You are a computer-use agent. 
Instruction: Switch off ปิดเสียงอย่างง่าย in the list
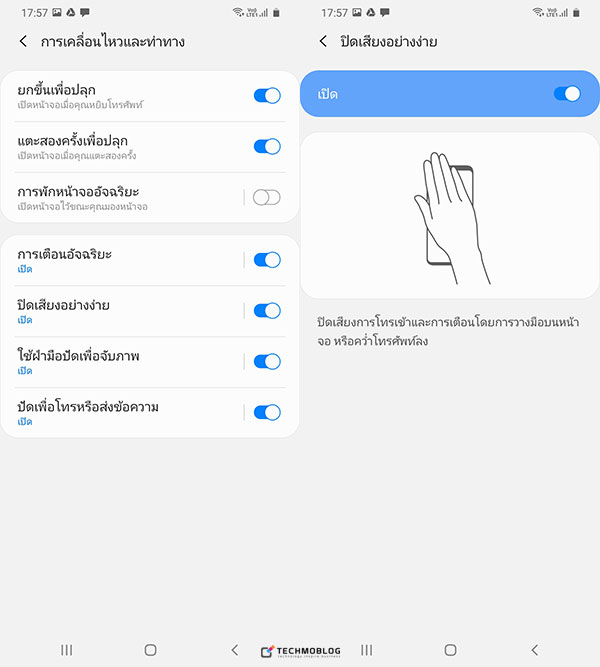[x=267, y=311]
